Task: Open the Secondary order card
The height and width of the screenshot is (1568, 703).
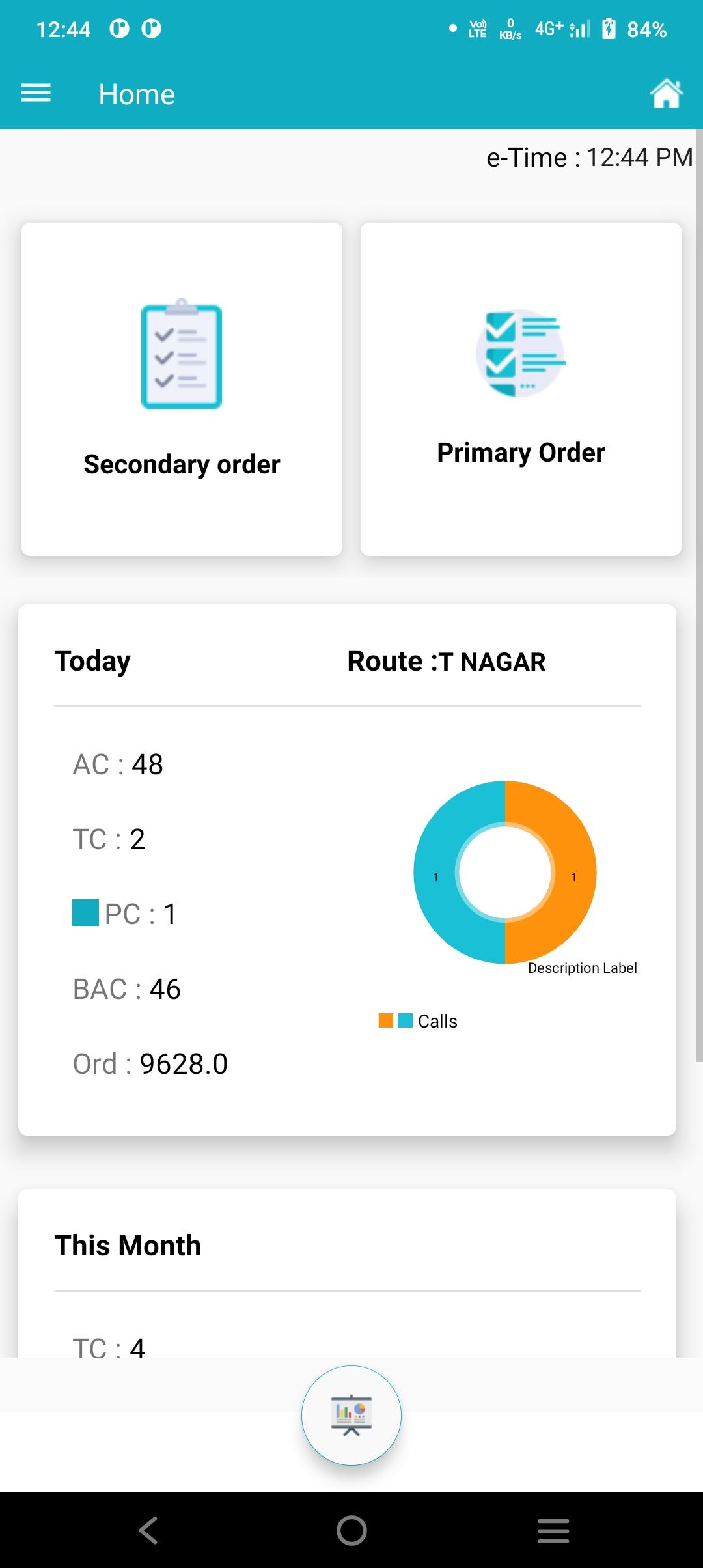Action: click(x=182, y=389)
